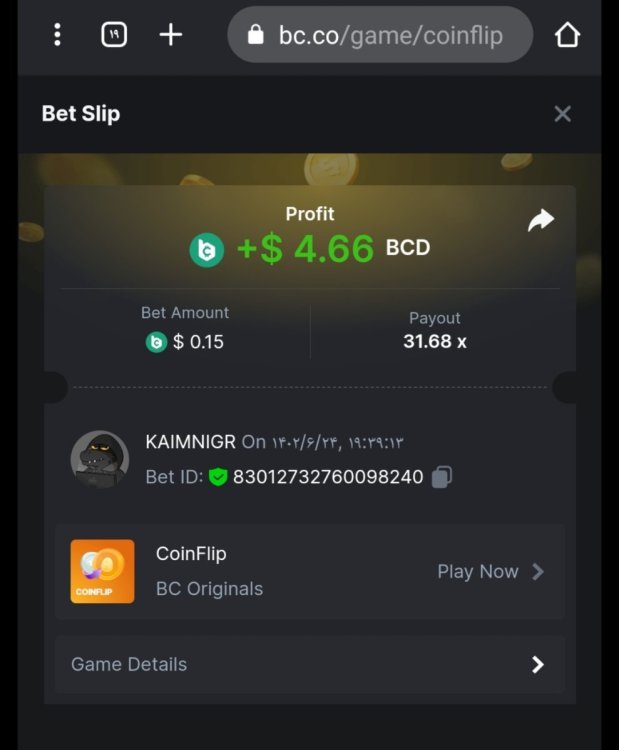Open the KAIMNIGR profile avatar
Viewport: 619px width, 750px height.
coord(99,459)
